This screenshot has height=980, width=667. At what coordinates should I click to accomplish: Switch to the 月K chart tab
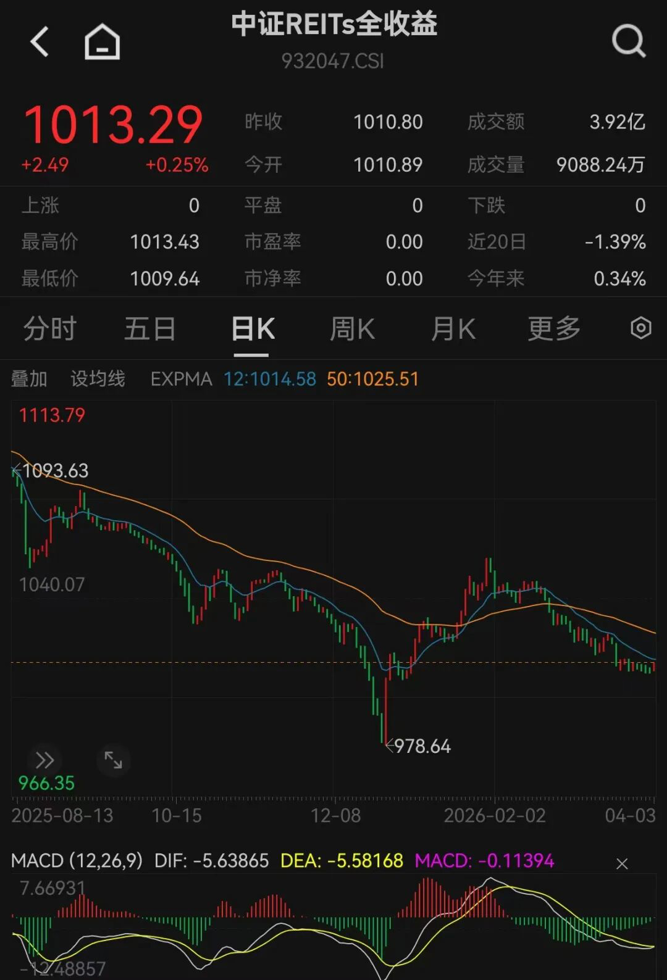(453, 328)
